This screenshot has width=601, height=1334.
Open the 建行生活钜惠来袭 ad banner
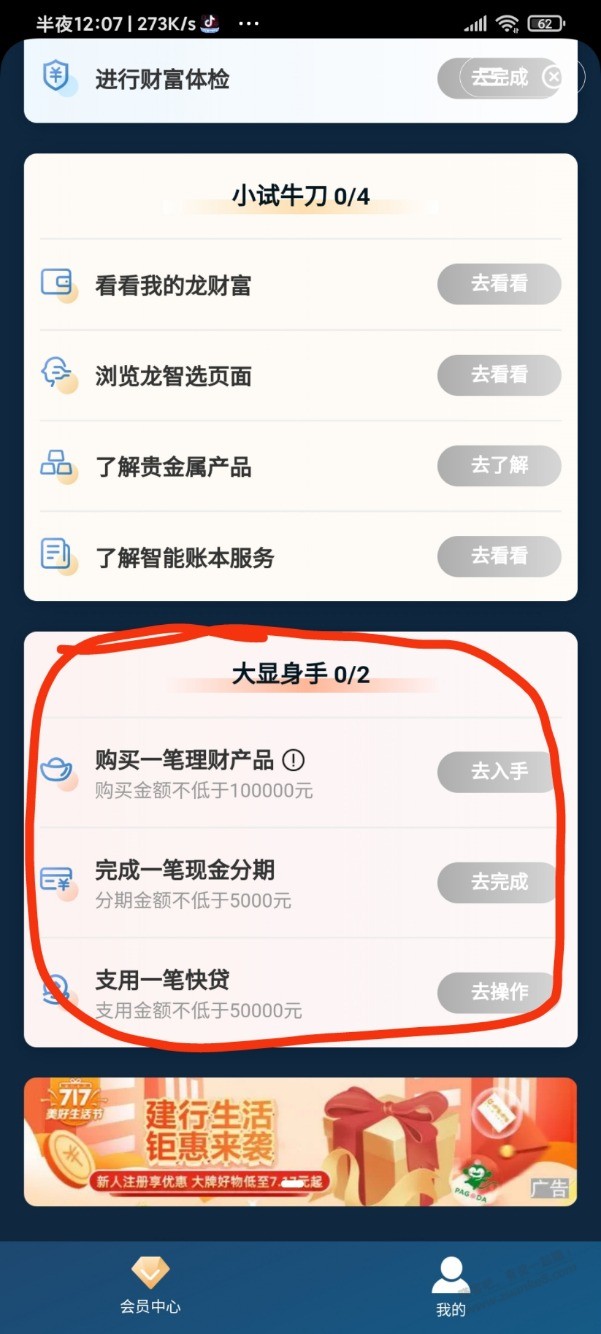(300, 1141)
